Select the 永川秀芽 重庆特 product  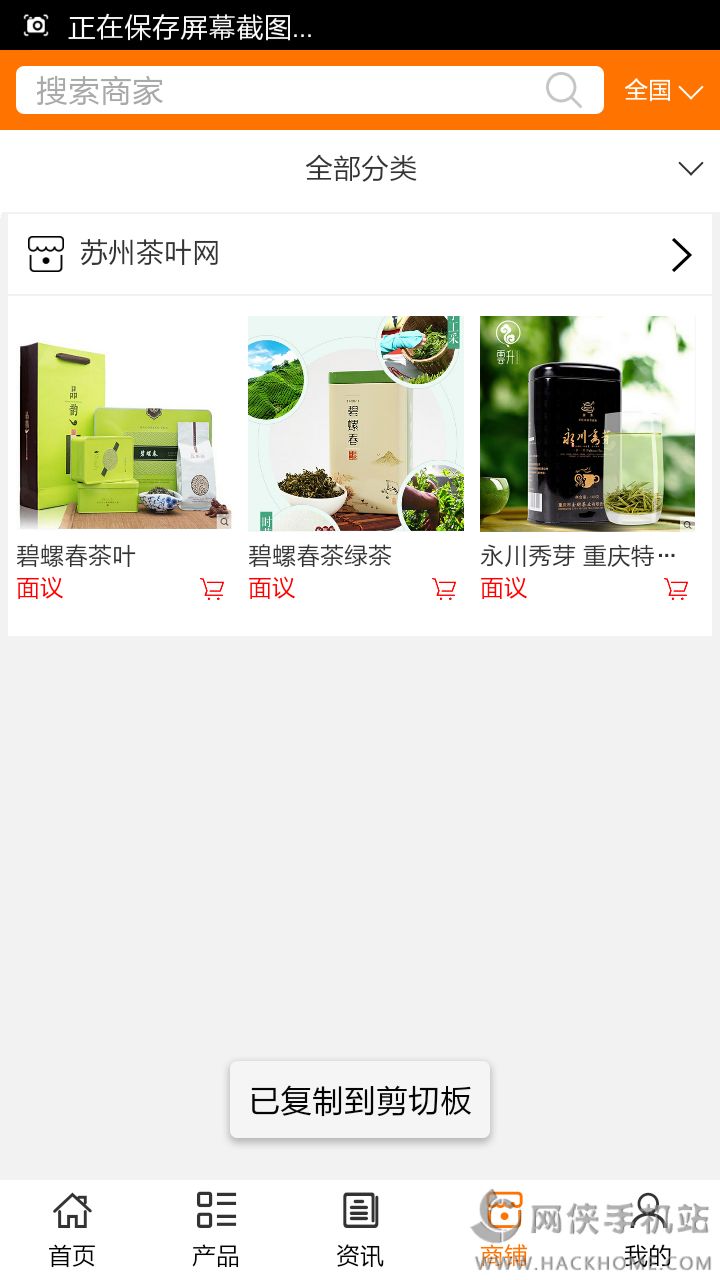click(x=588, y=423)
